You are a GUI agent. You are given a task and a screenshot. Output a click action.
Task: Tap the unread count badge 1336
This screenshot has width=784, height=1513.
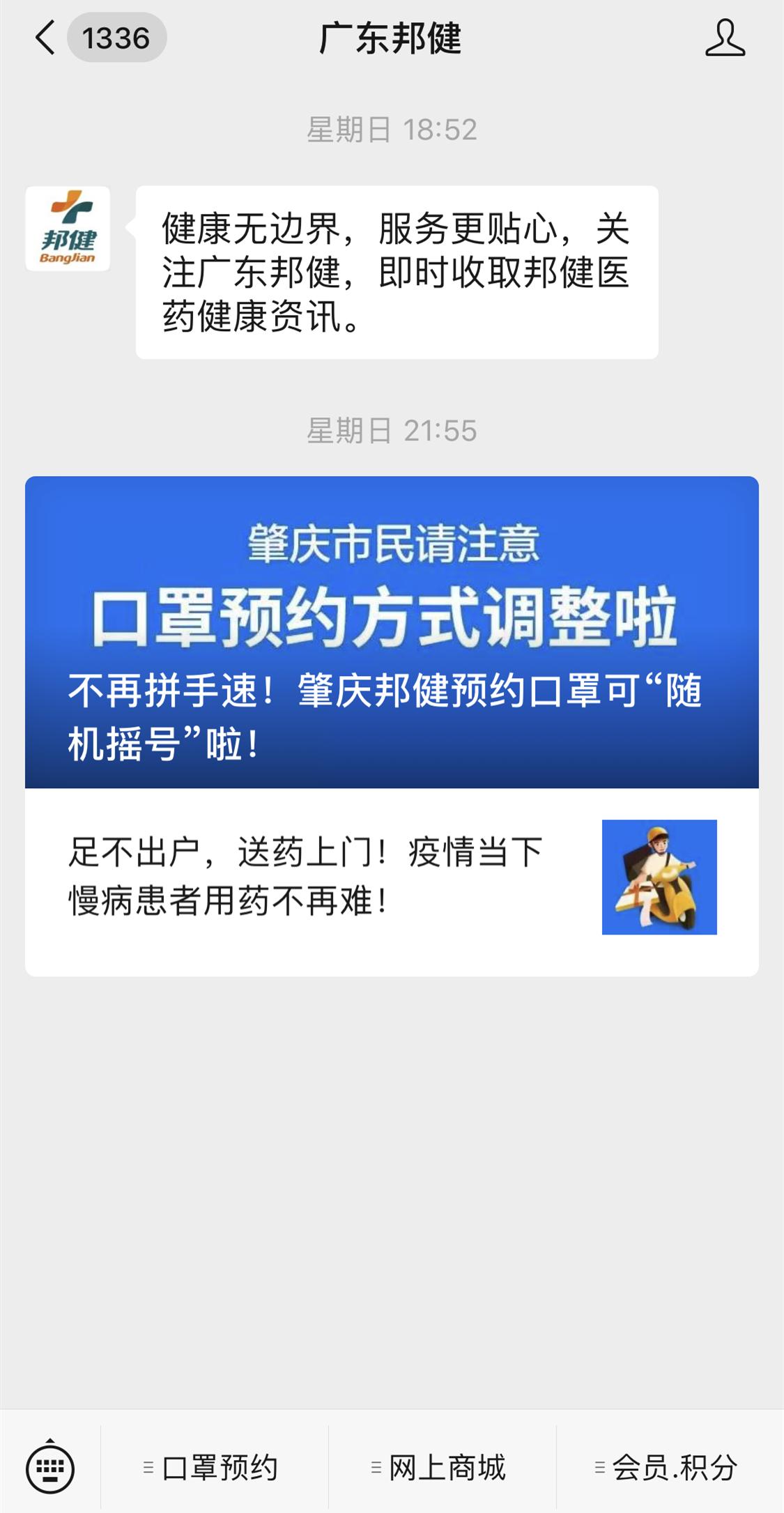[x=116, y=39]
